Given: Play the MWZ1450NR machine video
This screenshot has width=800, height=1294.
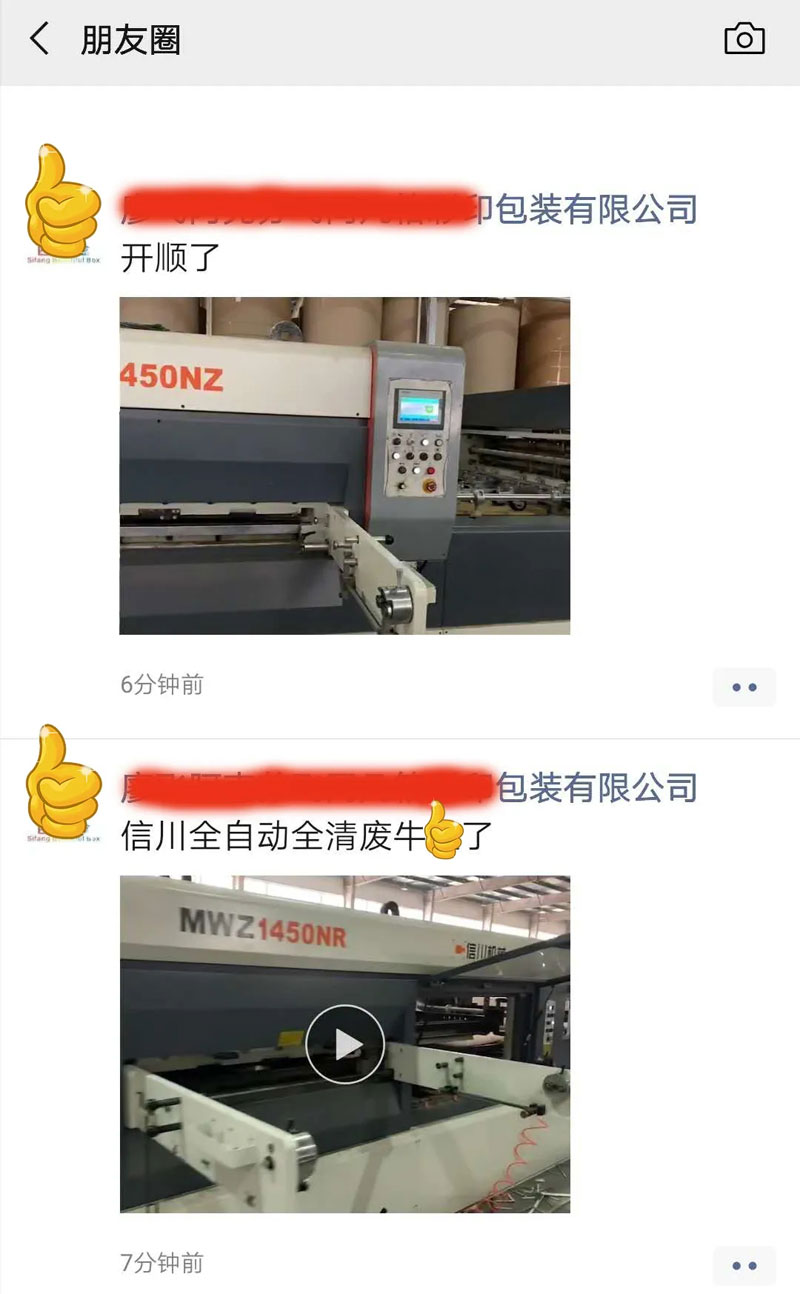Looking at the screenshot, I should click(344, 1044).
